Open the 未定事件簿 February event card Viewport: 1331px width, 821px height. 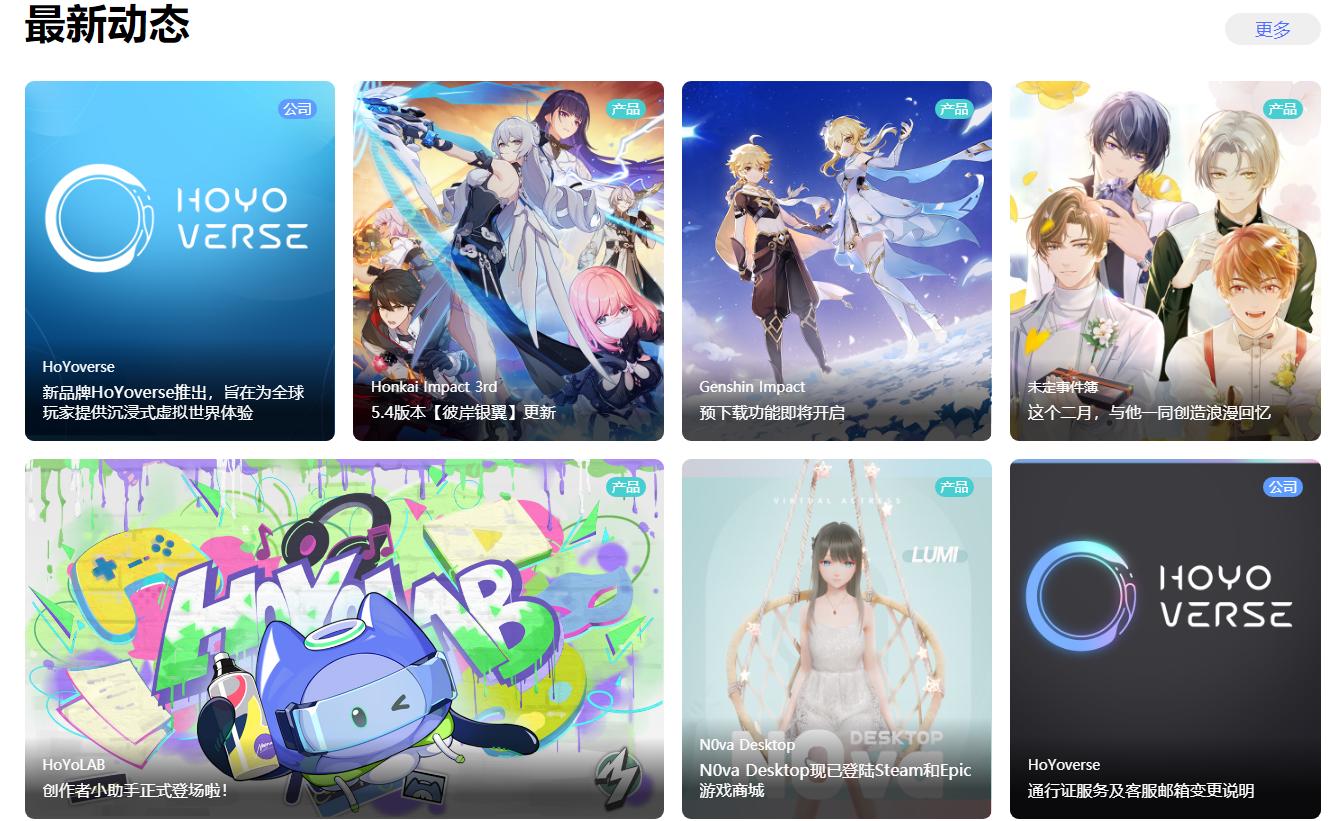point(1165,260)
